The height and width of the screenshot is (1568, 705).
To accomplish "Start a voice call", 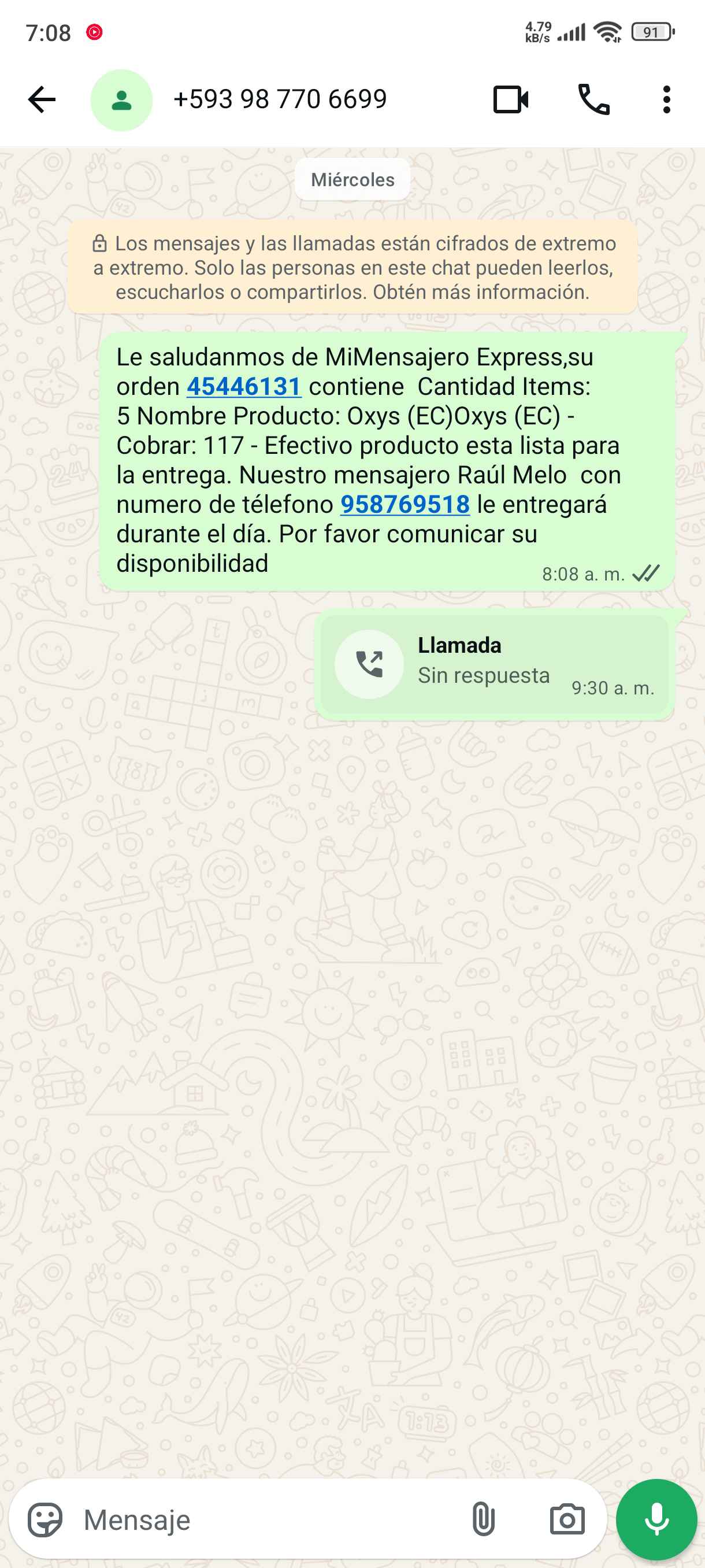I will (x=593, y=99).
